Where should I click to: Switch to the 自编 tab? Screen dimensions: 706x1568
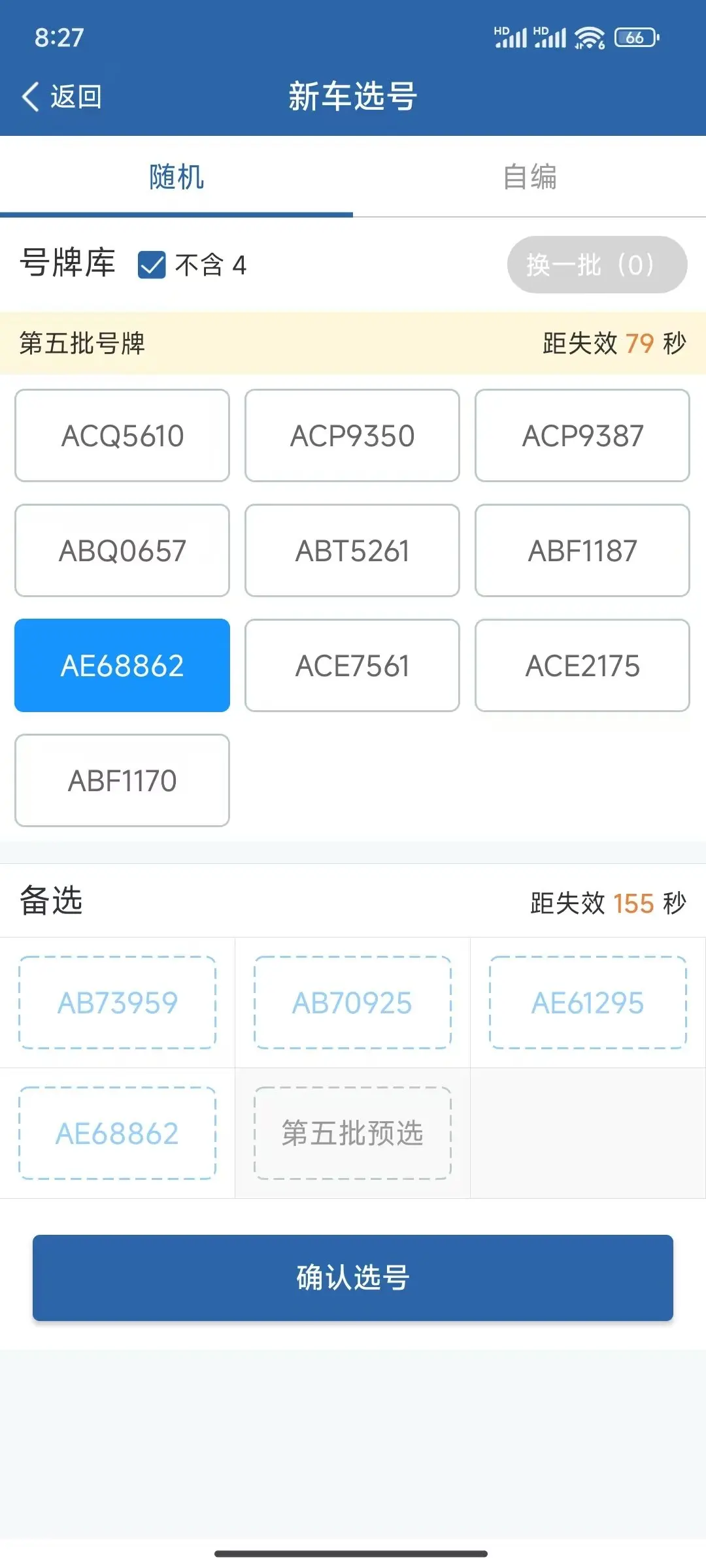tap(529, 176)
